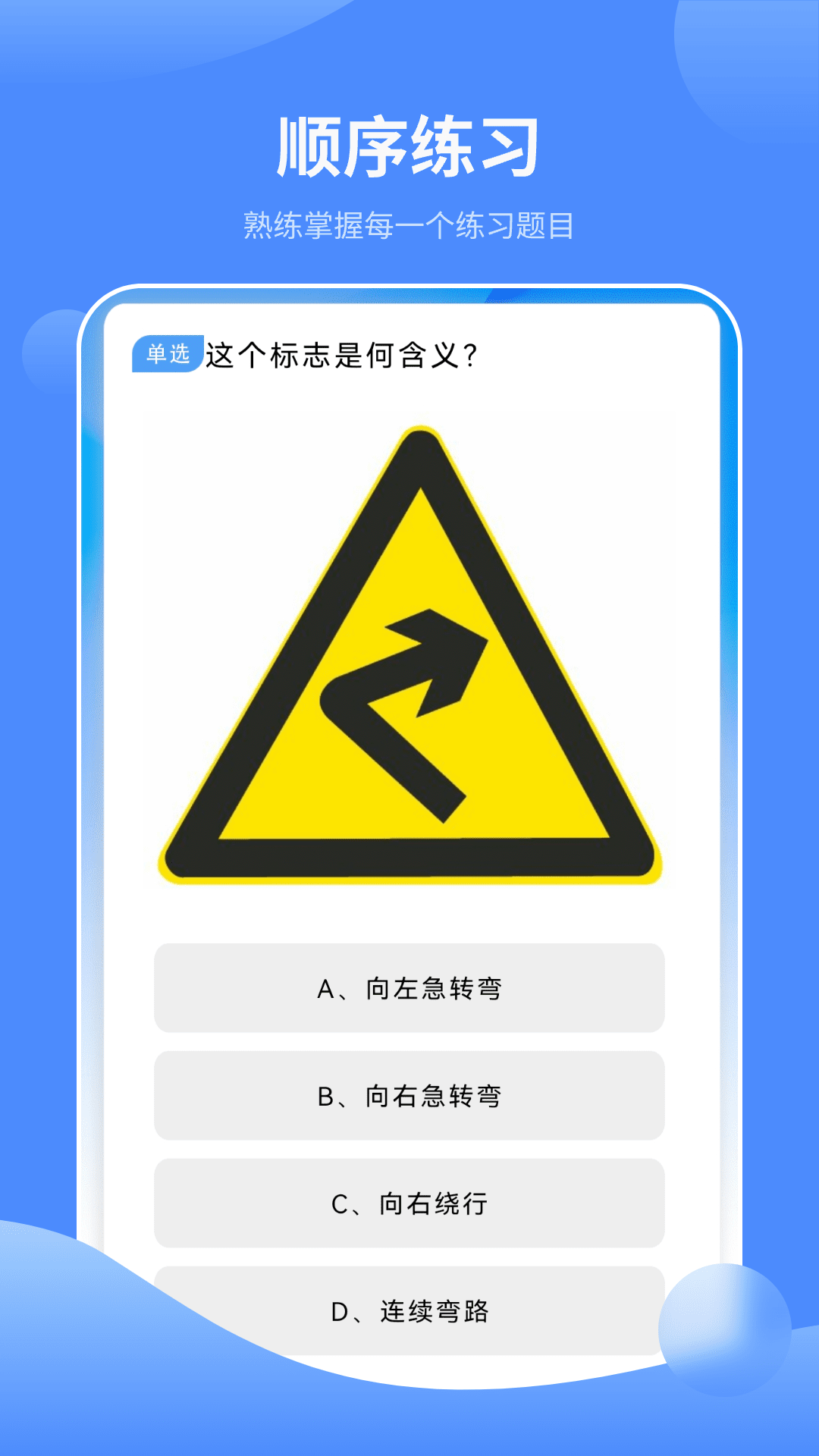Click the 单选 question type badge
Viewport: 819px width, 1456px height.
point(167,351)
